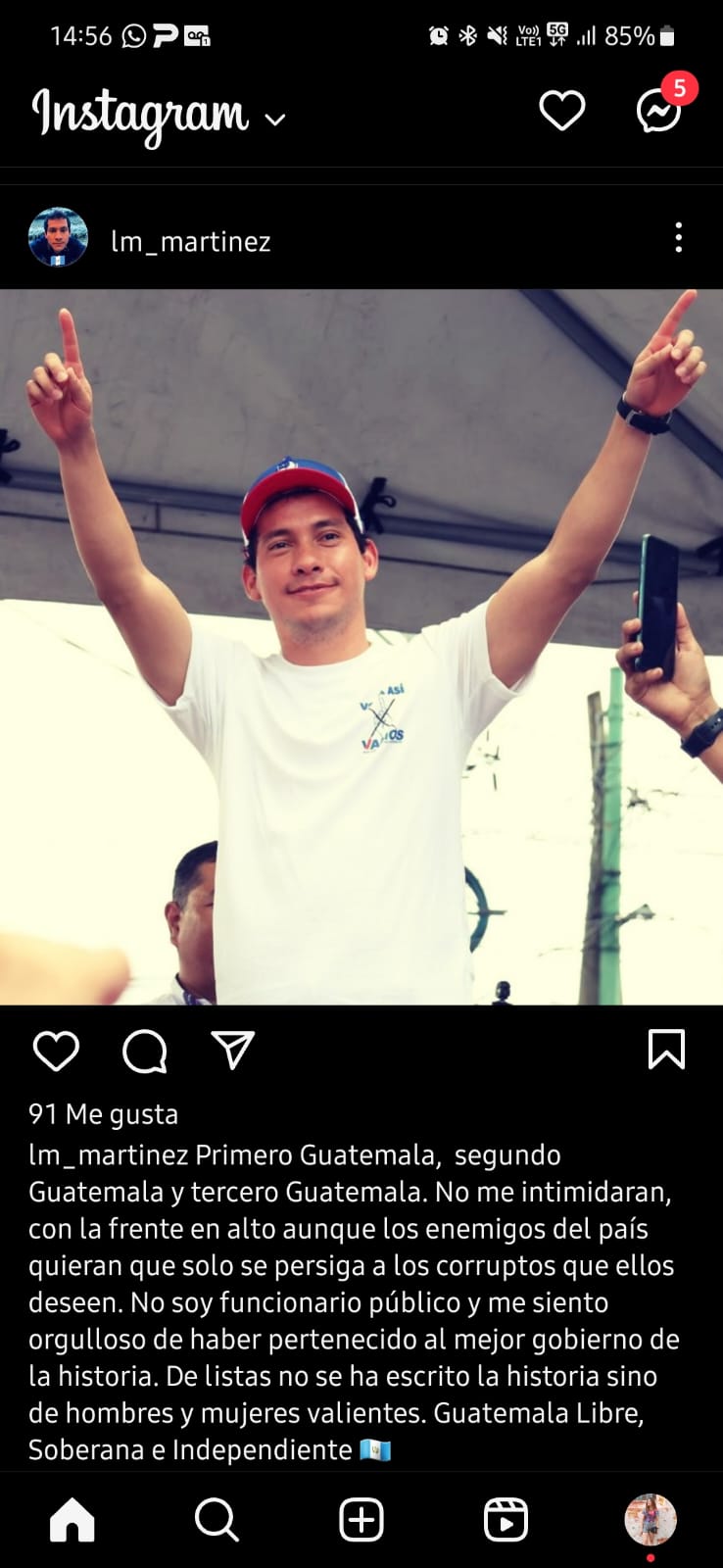The image size is (723, 1568).
Task: Create a new post
Action: [361, 1520]
